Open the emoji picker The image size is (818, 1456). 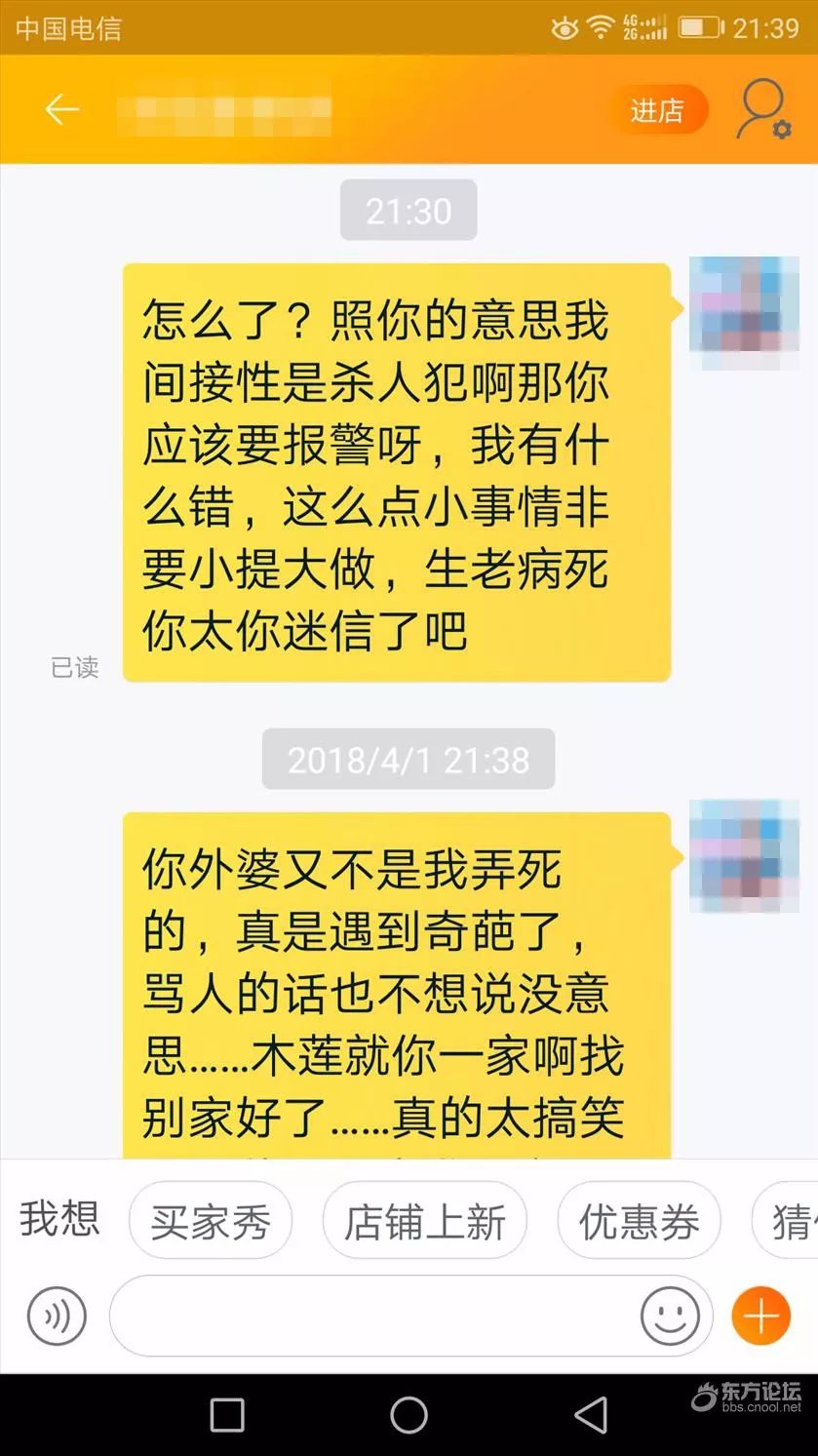[670, 1316]
